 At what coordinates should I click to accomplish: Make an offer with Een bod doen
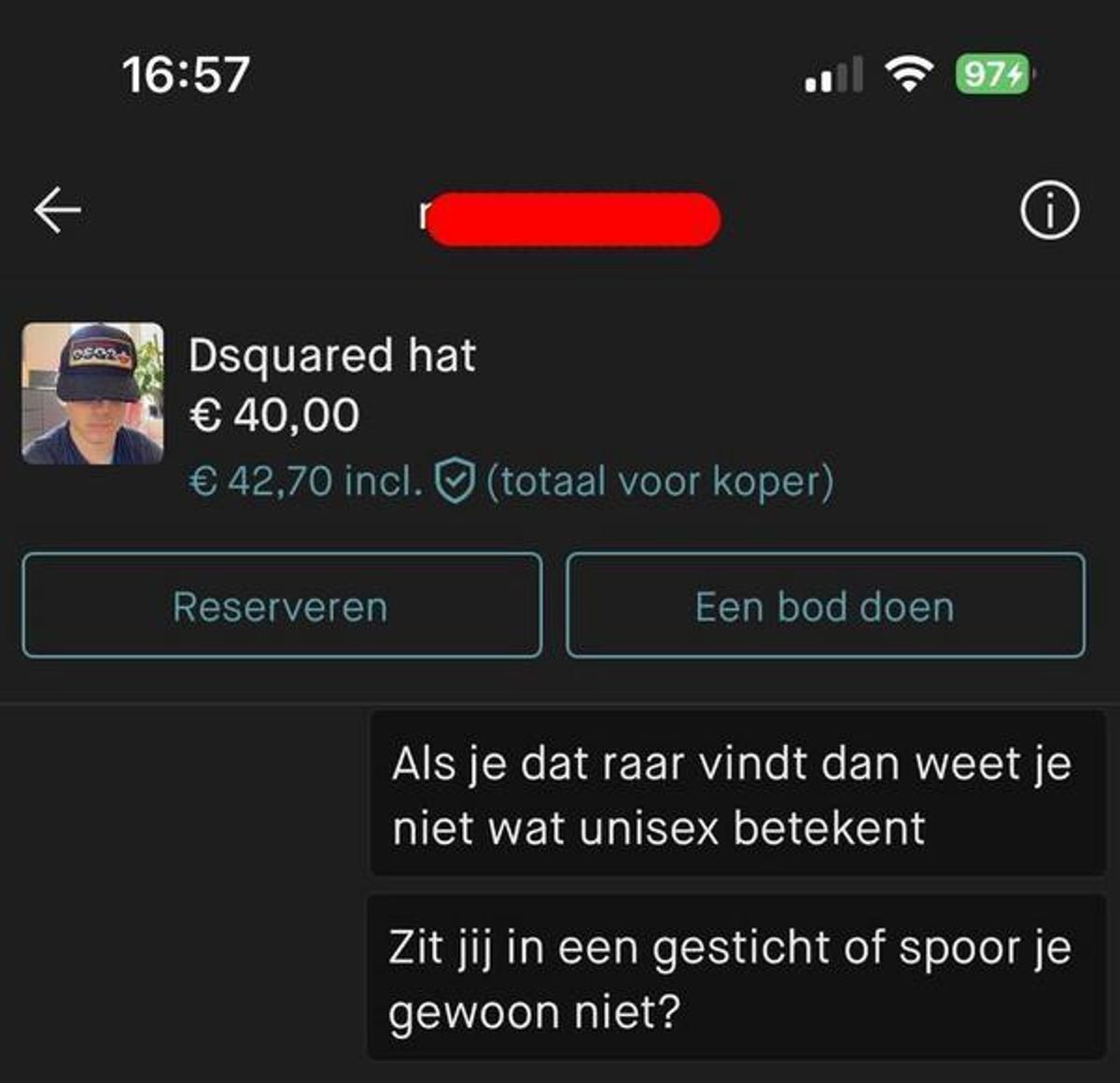tap(825, 606)
